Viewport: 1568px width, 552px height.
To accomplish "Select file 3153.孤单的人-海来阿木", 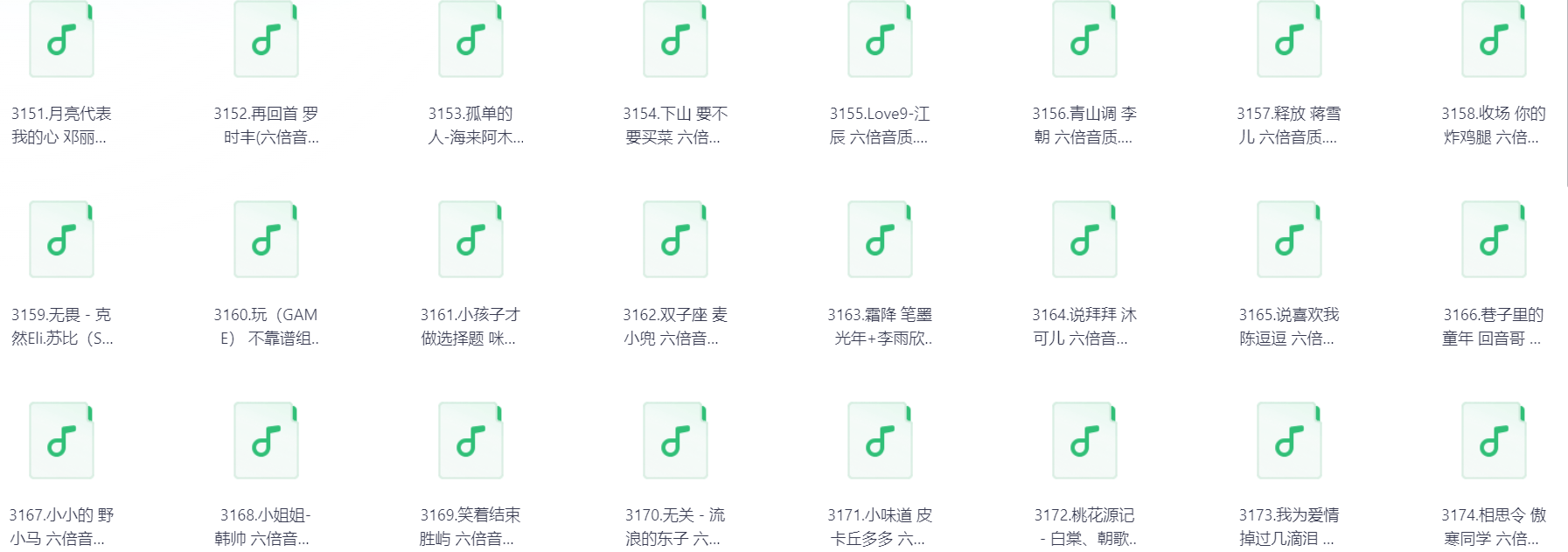I will (x=470, y=40).
